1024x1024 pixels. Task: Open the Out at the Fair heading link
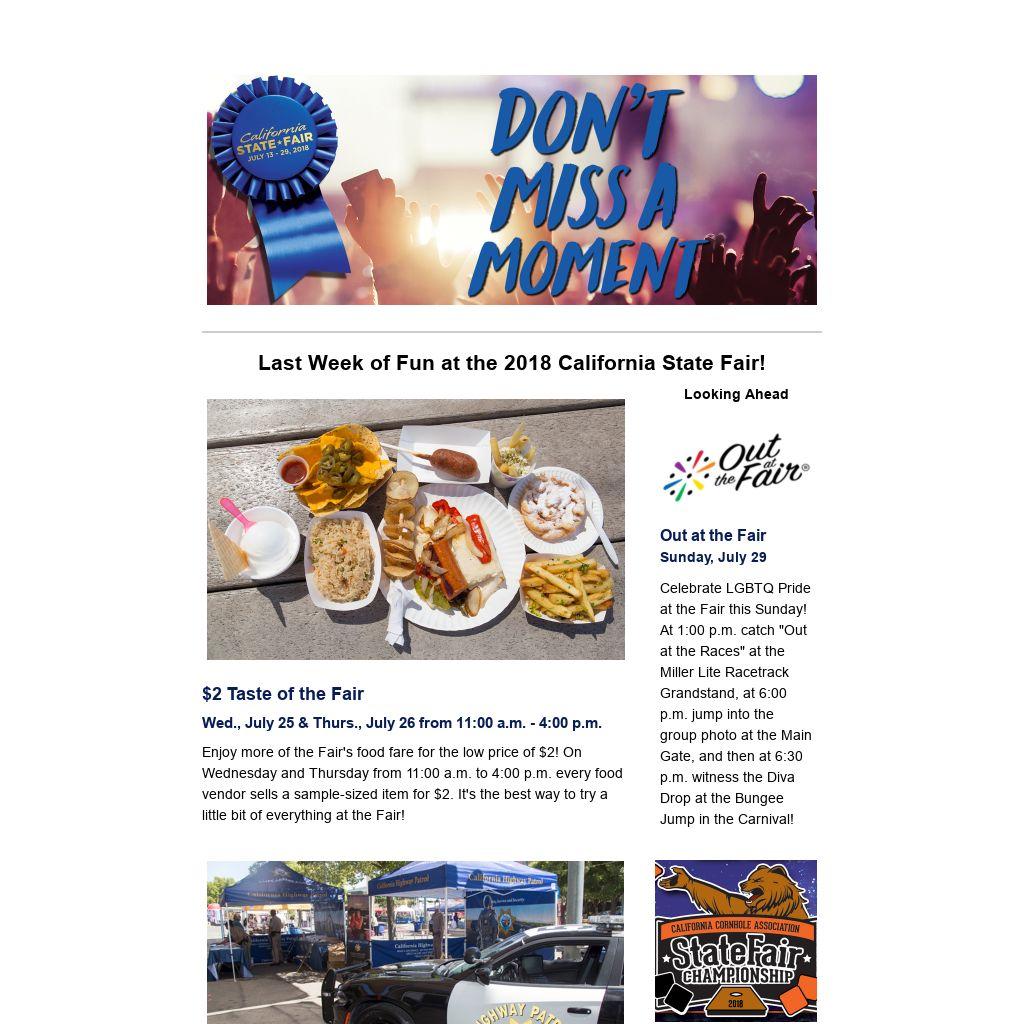coord(713,536)
